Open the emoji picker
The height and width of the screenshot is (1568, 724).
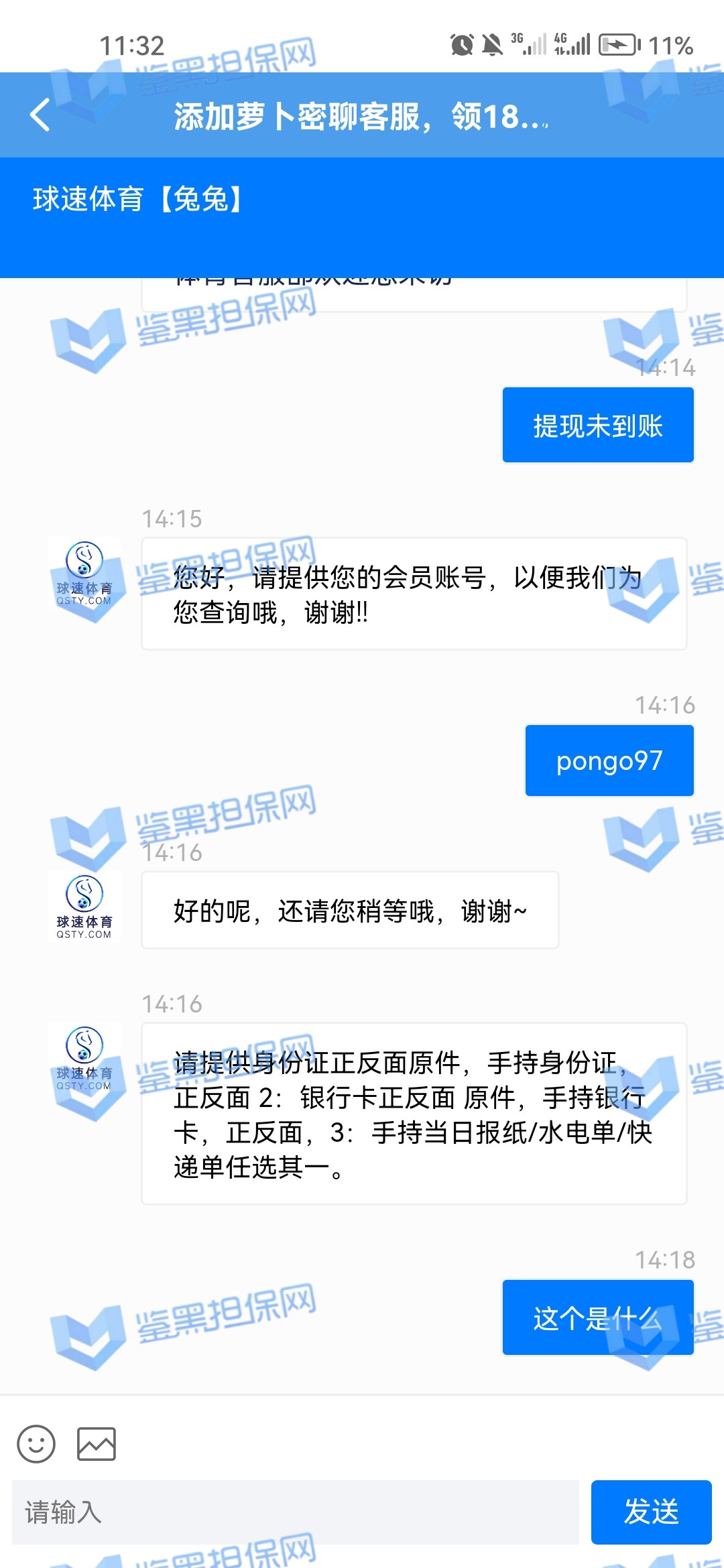36,1443
